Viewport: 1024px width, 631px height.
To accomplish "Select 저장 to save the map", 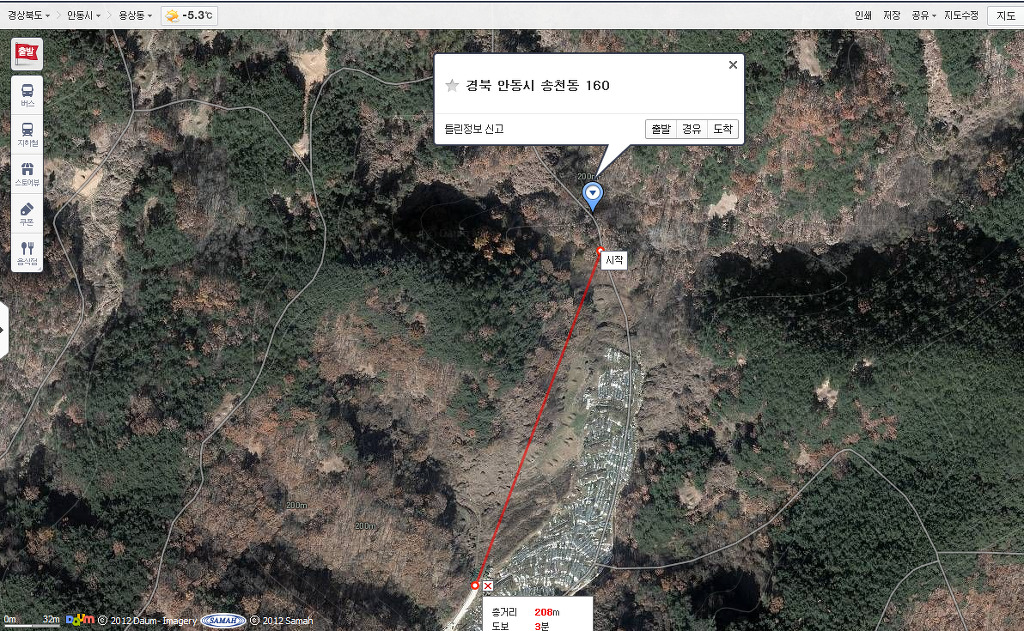I will [892, 16].
